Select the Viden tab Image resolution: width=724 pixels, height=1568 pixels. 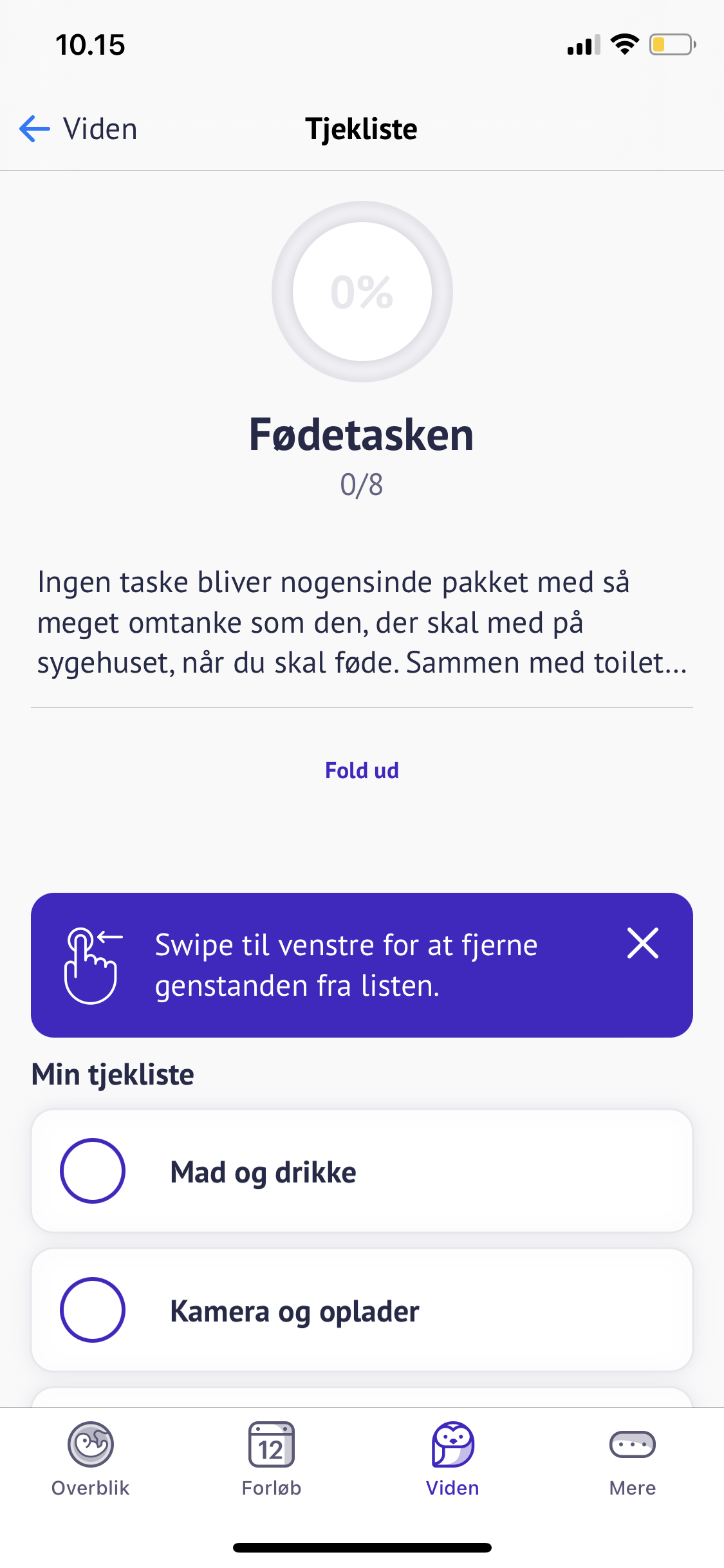pos(452,1459)
